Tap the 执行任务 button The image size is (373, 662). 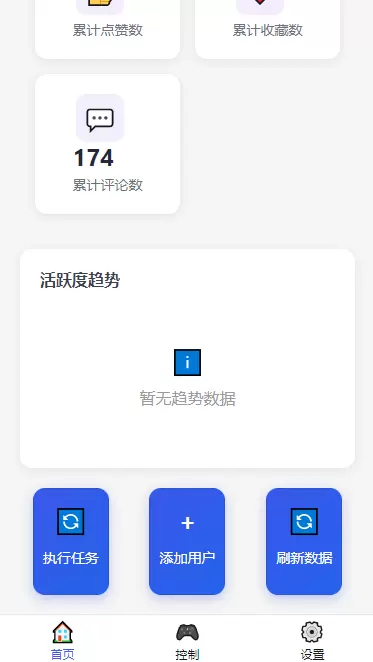(71, 541)
